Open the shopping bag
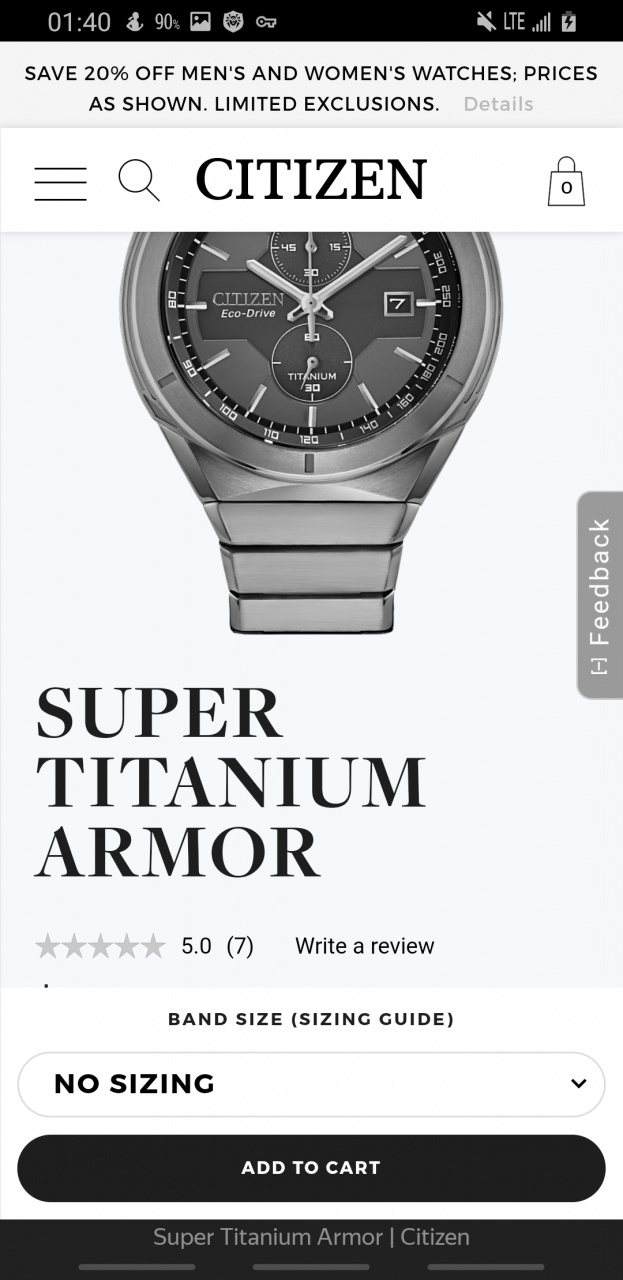The height and width of the screenshot is (1280, 623). 565,182
